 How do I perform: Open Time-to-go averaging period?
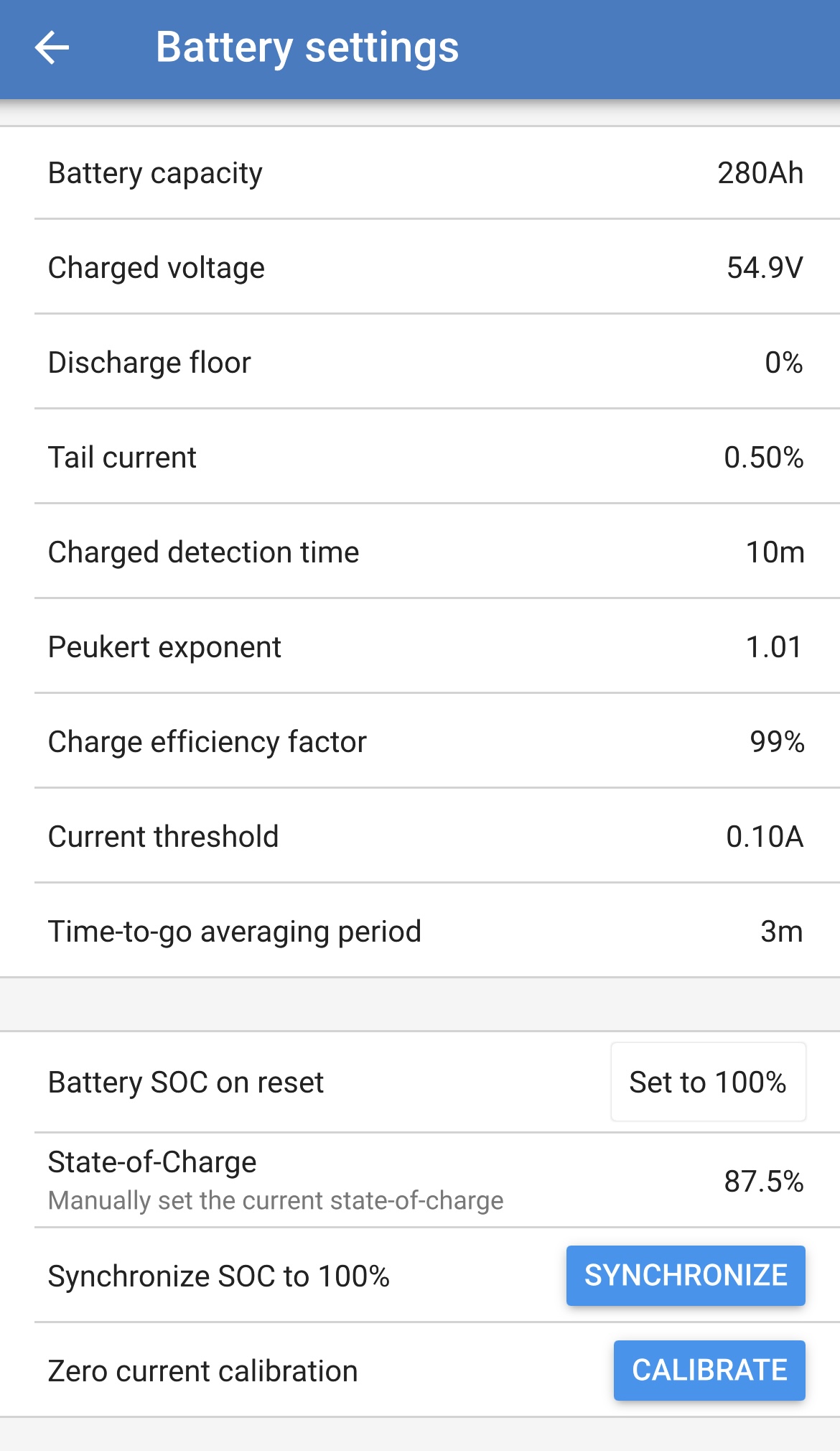(420, 932)
